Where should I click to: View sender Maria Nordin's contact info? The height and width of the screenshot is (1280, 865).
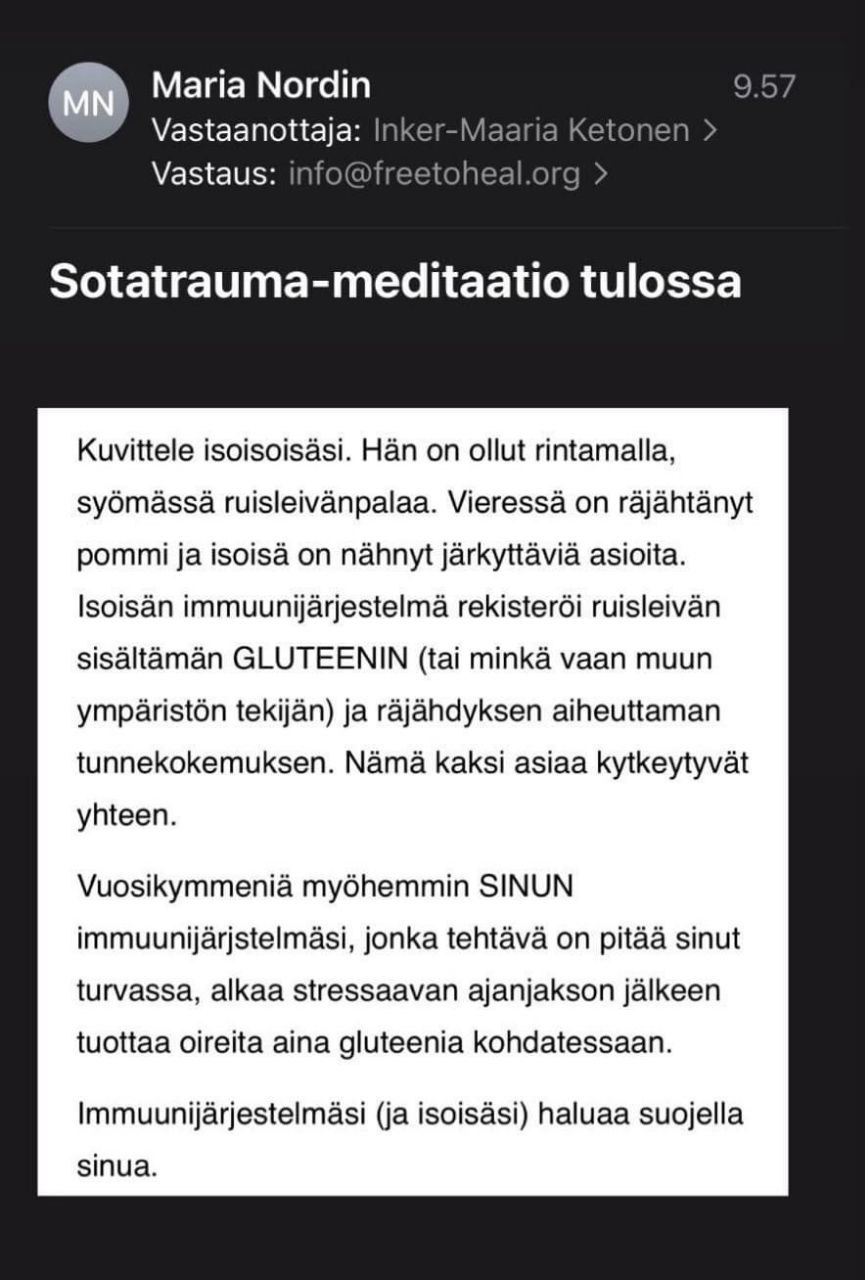[x=261, y=86]
